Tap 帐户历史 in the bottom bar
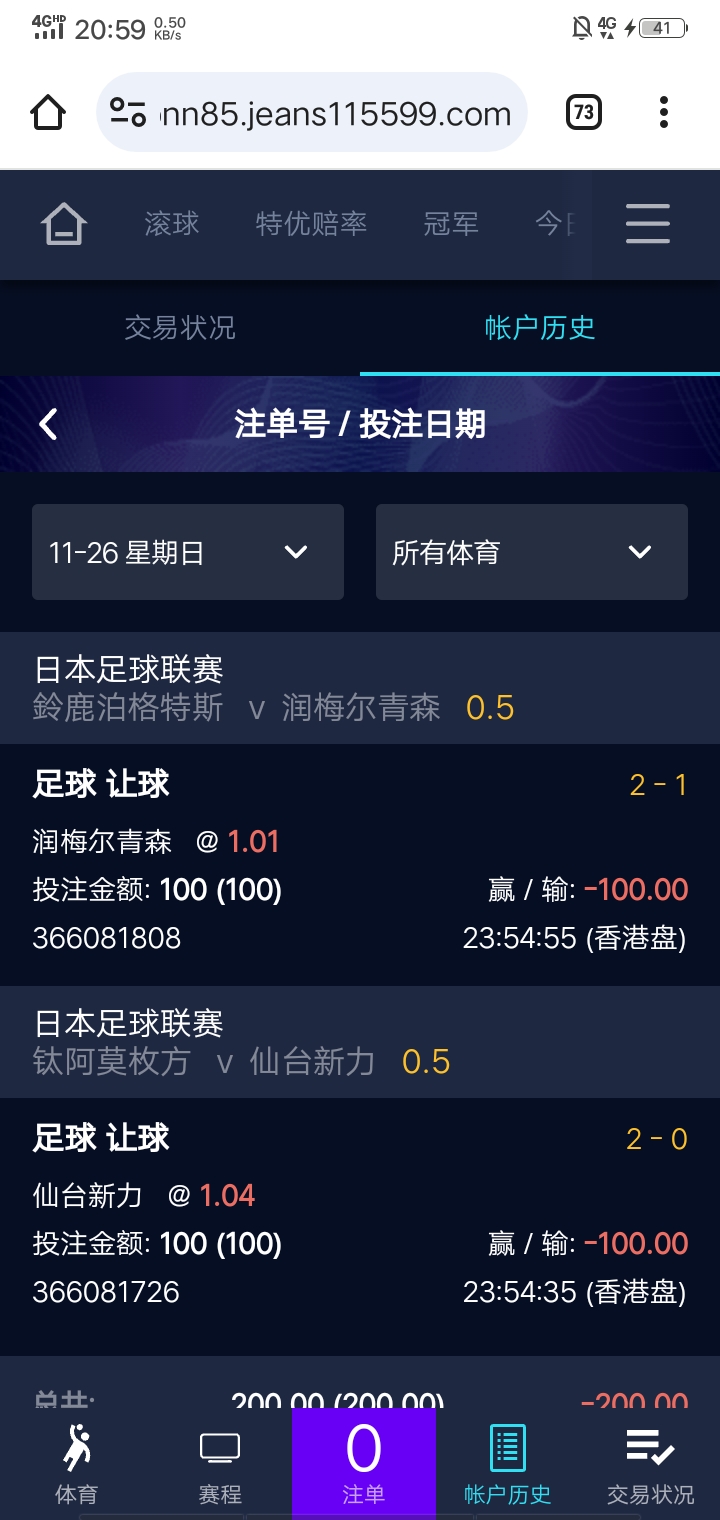 tap(508, 1464)
